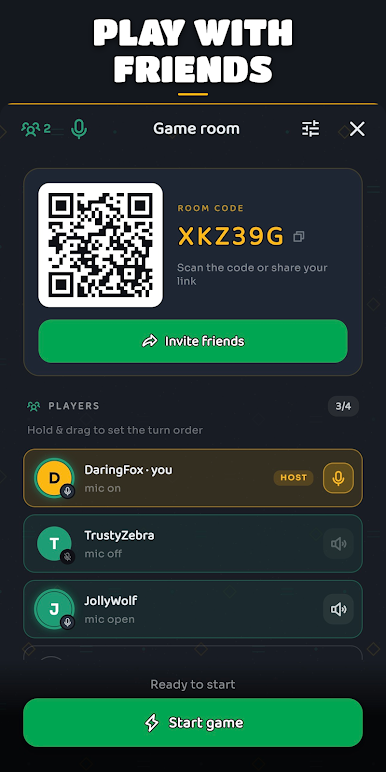Select the JollyWolf player row
This screenshot has height=772, width=386.
(x=193, y=609)
